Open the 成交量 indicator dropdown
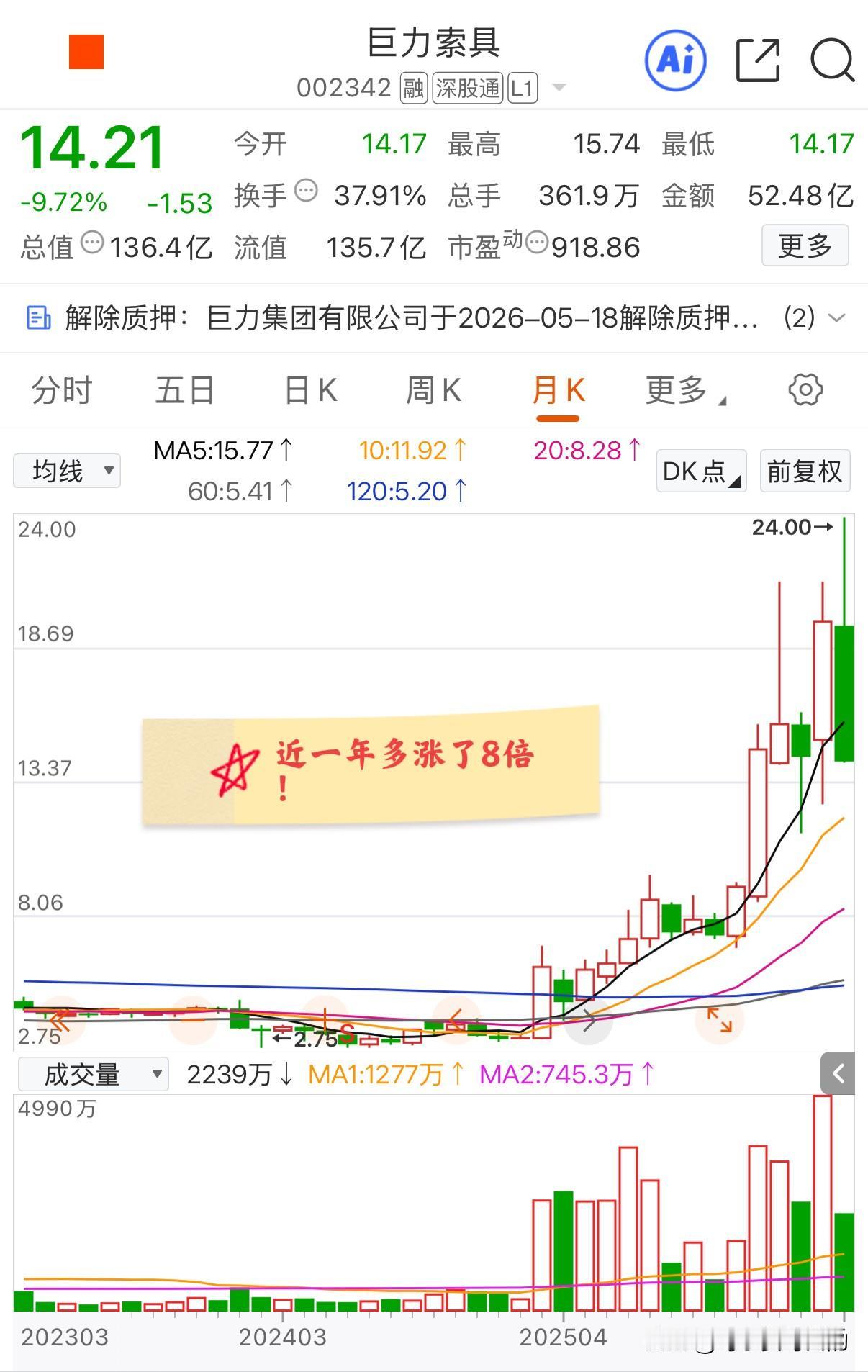 [94, 1074]
